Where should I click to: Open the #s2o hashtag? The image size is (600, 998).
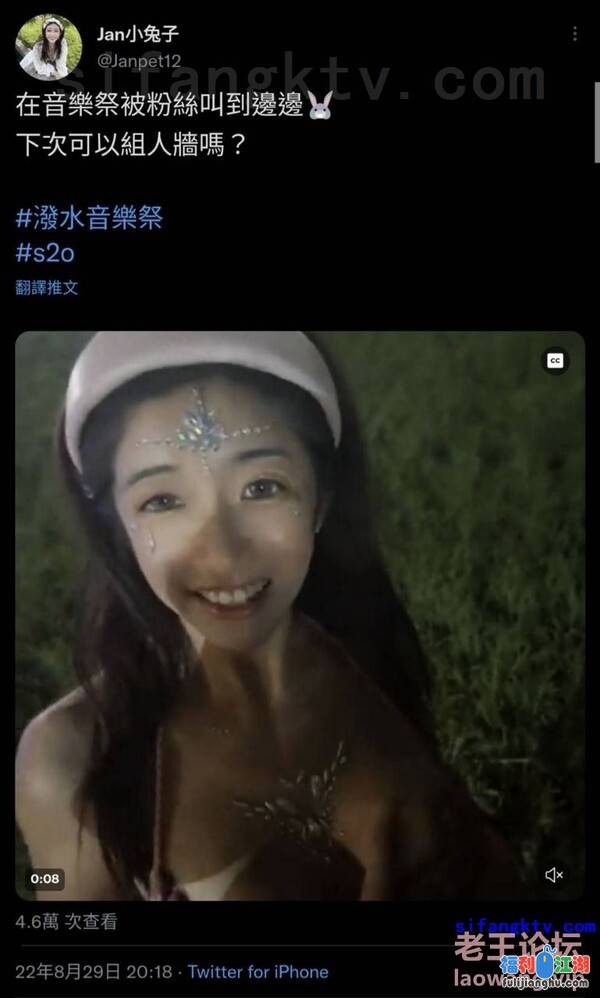46,253
